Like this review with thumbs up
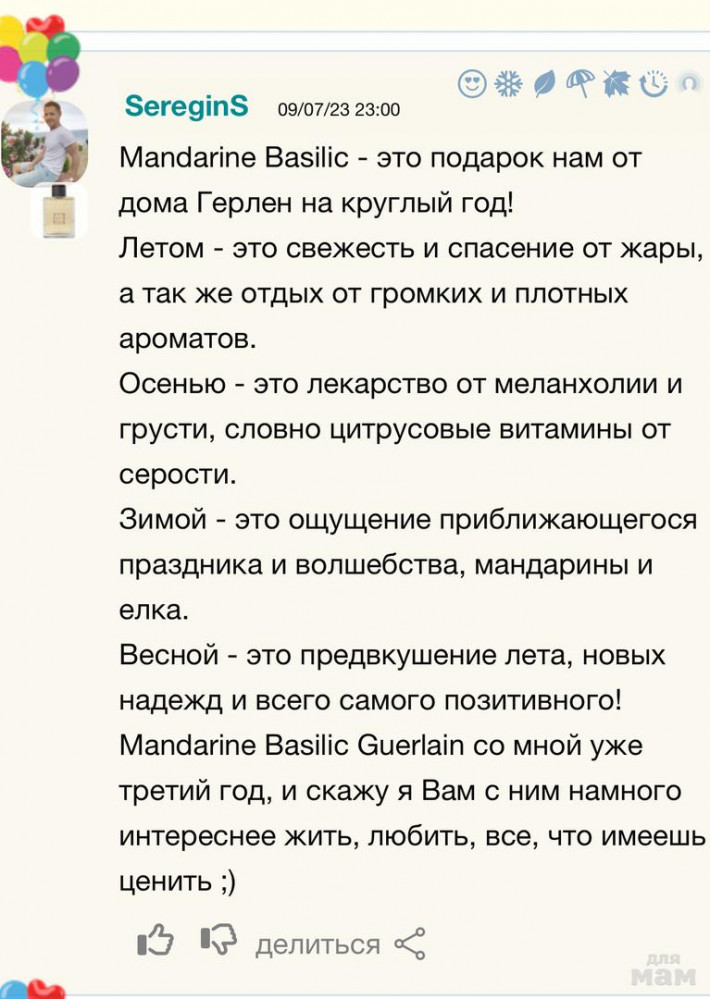The height and width of the screenshot is (999, 710). click(155, 941)
